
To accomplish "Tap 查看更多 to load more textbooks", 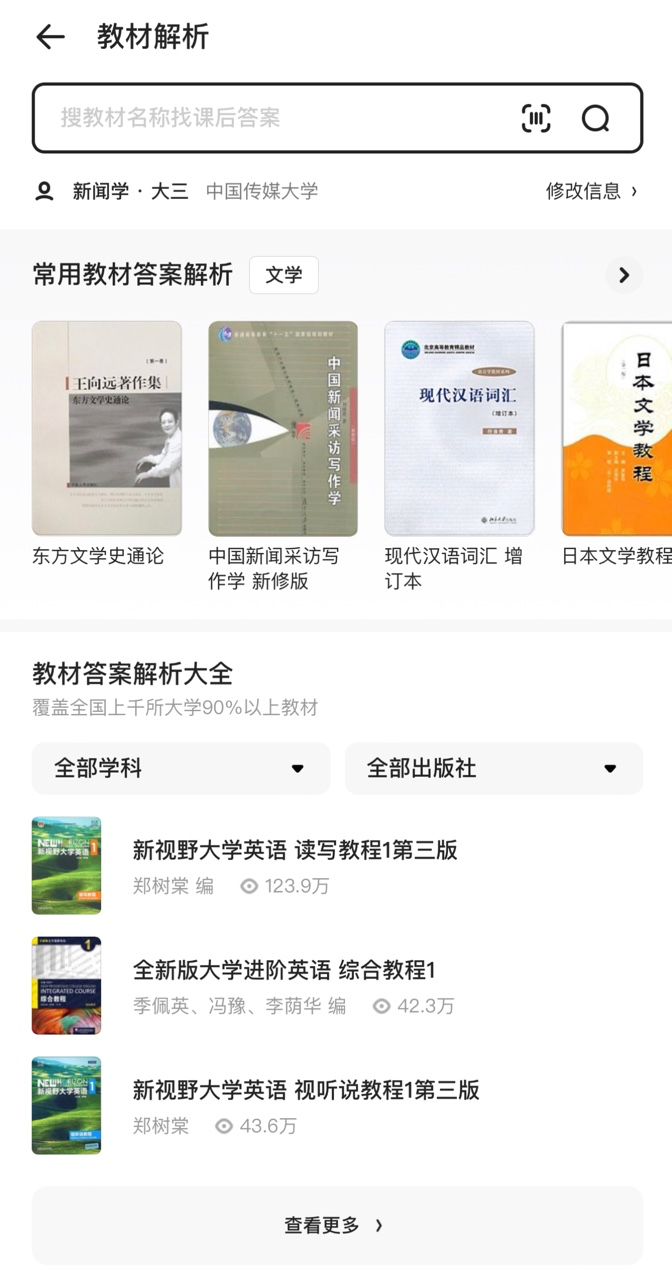I will pos(336,1225).
